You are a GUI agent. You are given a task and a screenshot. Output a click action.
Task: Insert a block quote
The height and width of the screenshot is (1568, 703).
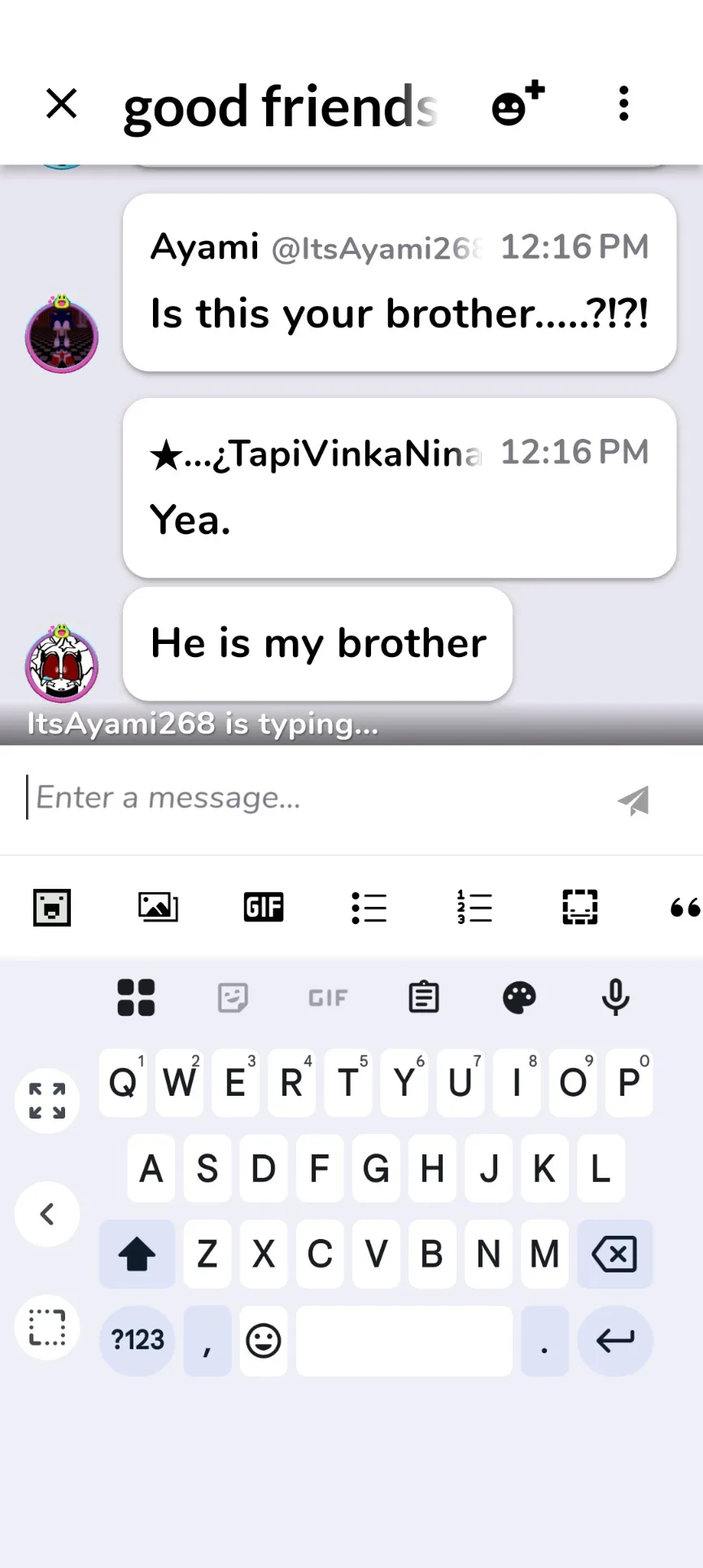685,907
